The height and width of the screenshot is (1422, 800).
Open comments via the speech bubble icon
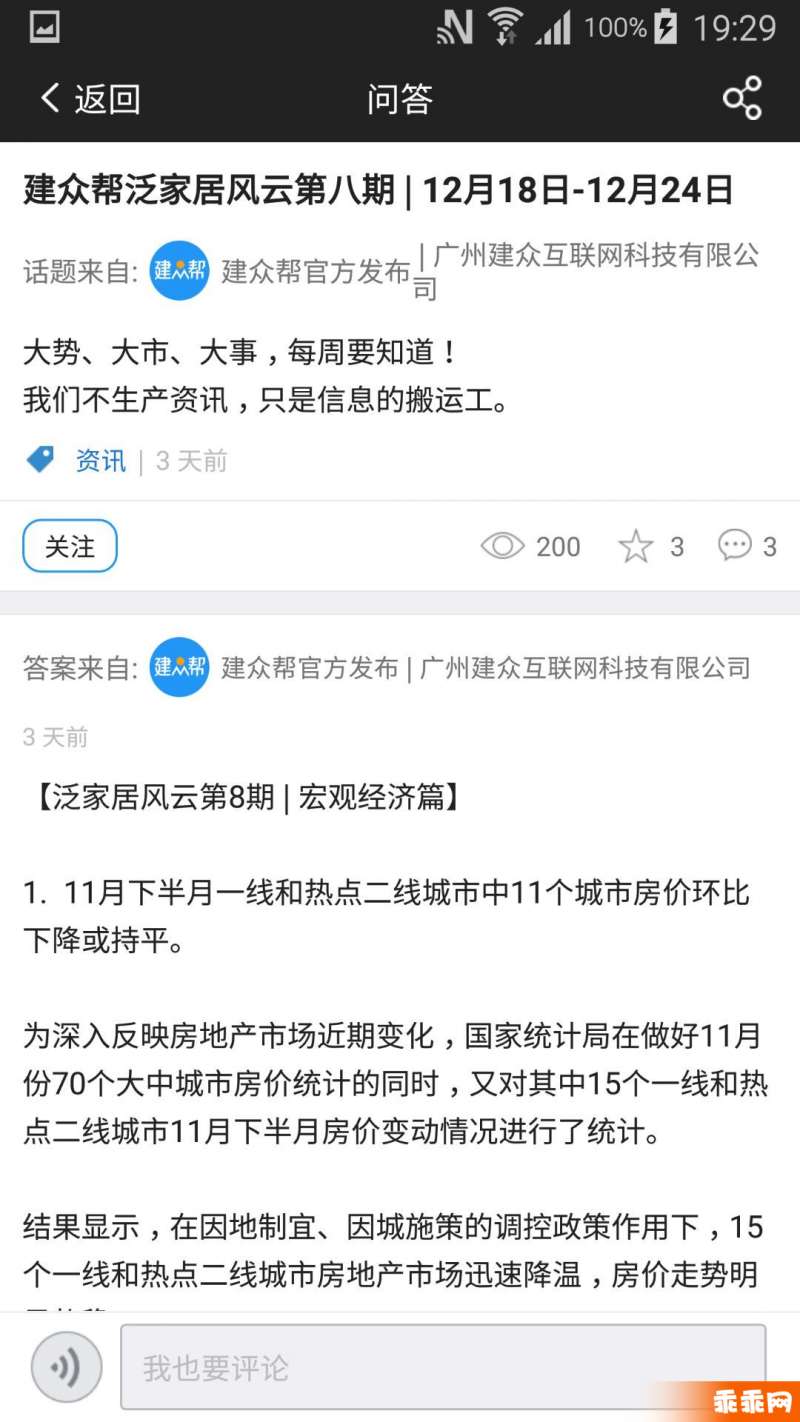pyautogui.click(x=734, y=545)
